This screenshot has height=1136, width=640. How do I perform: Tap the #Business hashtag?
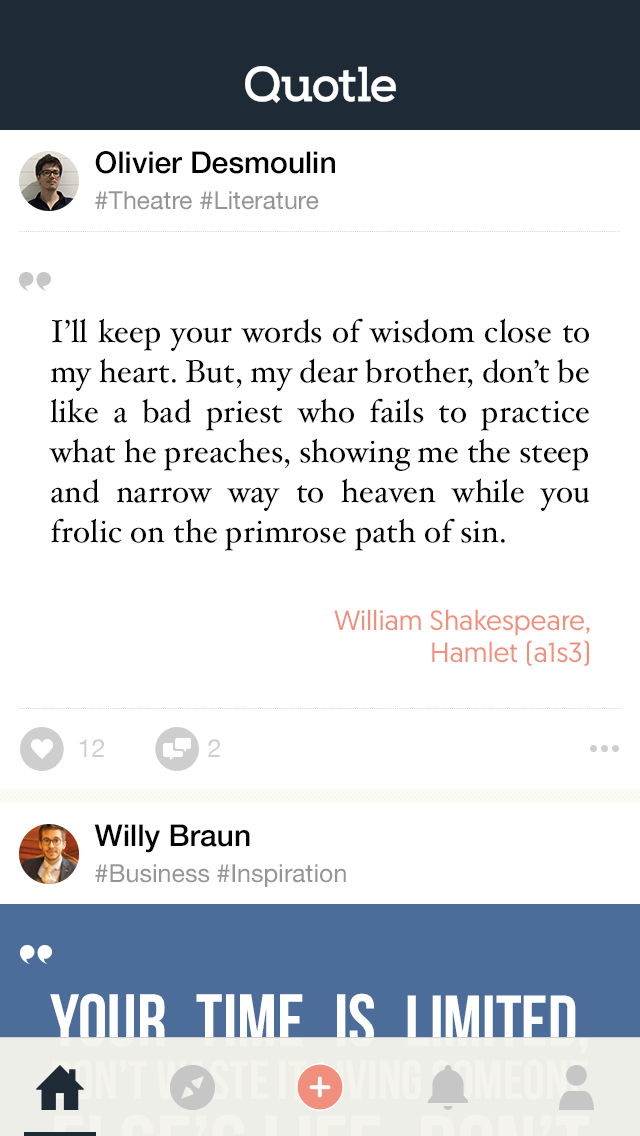tap(152, 874)
